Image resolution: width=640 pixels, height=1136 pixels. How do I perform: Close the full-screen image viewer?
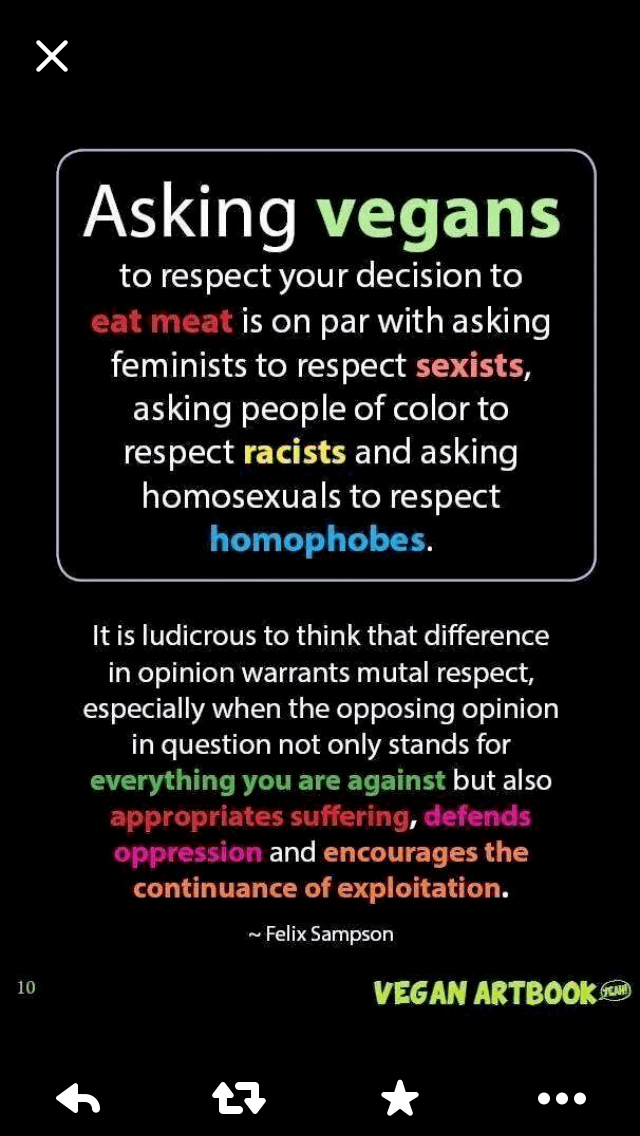[52, 56]
